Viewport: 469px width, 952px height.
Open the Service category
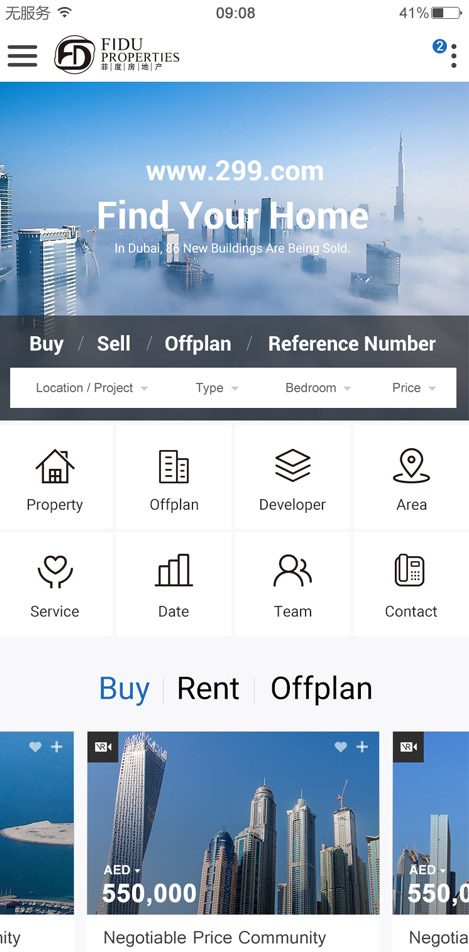point(55,584)
